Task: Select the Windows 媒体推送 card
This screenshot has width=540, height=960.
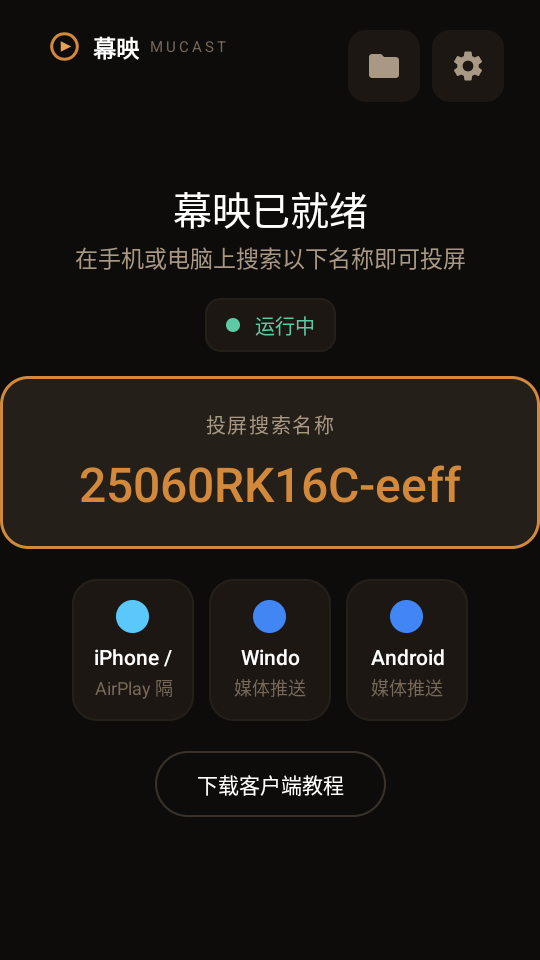Action: tap(270, 650)
